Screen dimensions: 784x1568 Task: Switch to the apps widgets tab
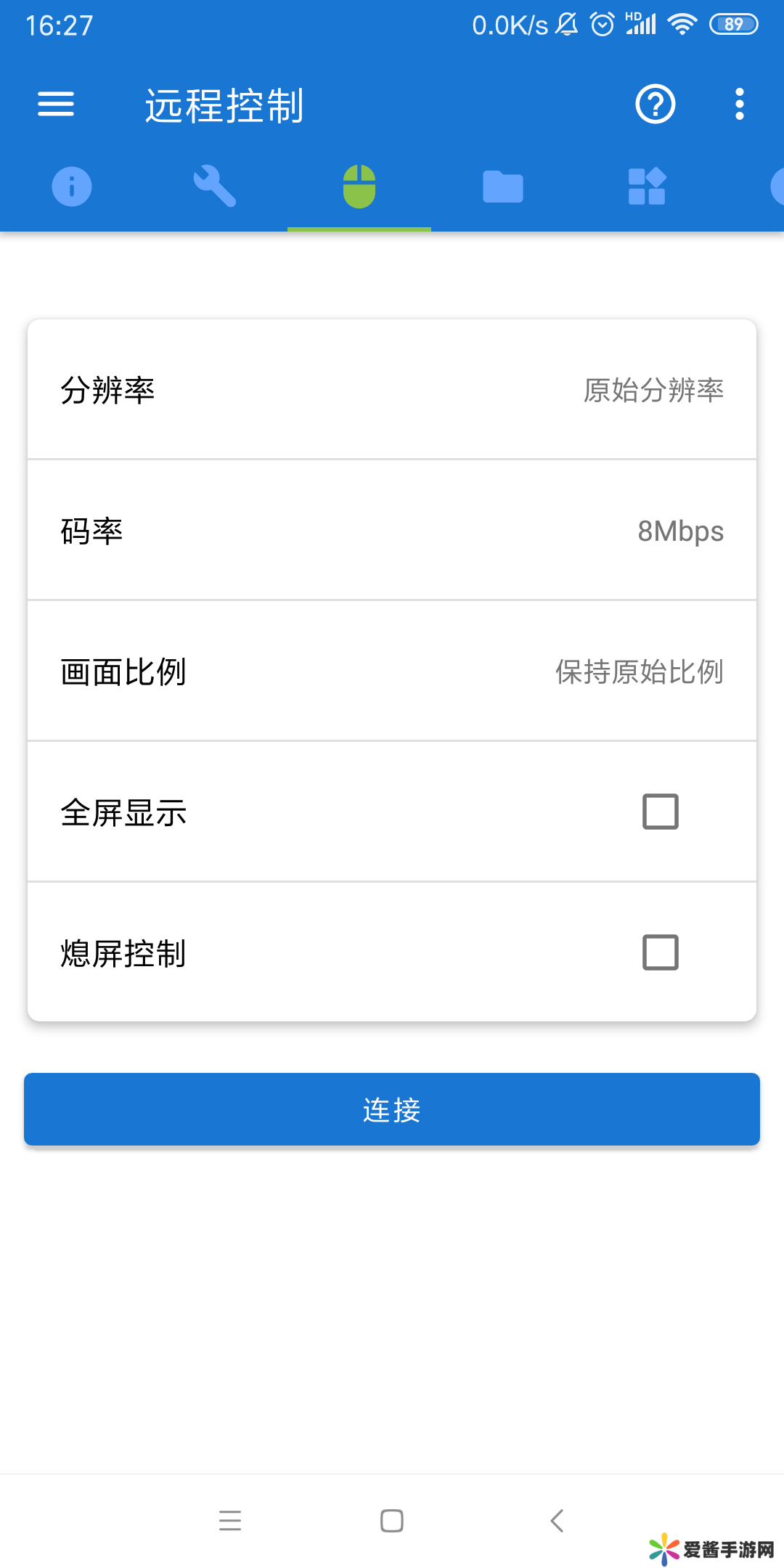pyautogui.click(x=647, y=187)
